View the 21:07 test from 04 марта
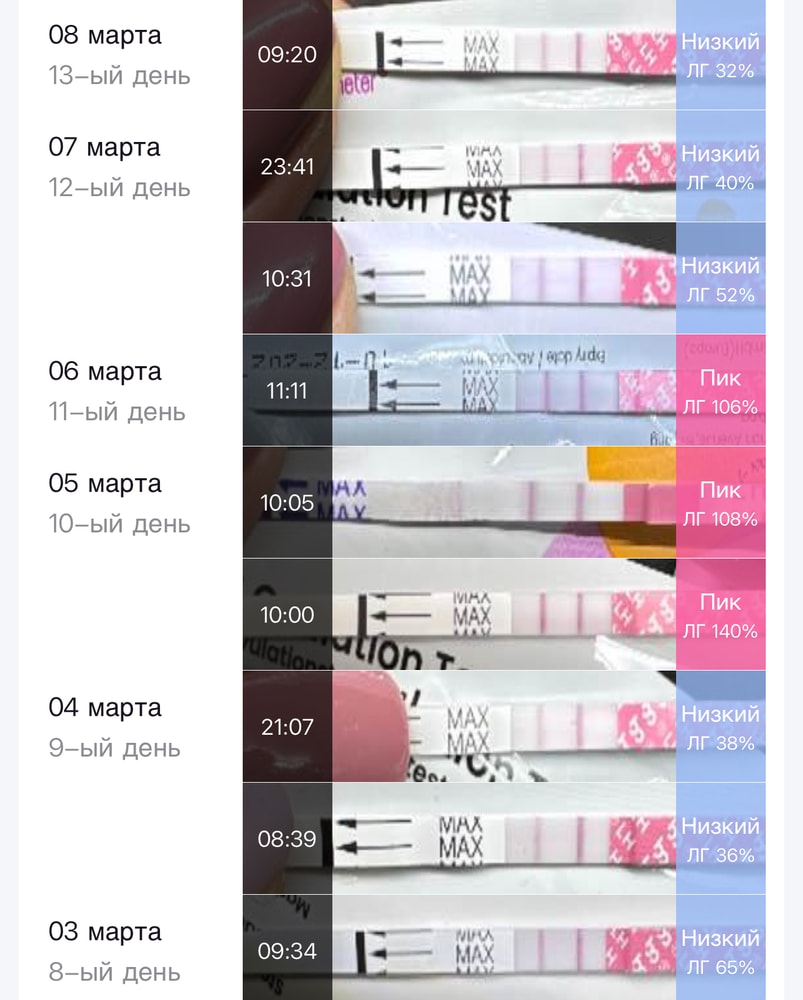 click(504, 727)
